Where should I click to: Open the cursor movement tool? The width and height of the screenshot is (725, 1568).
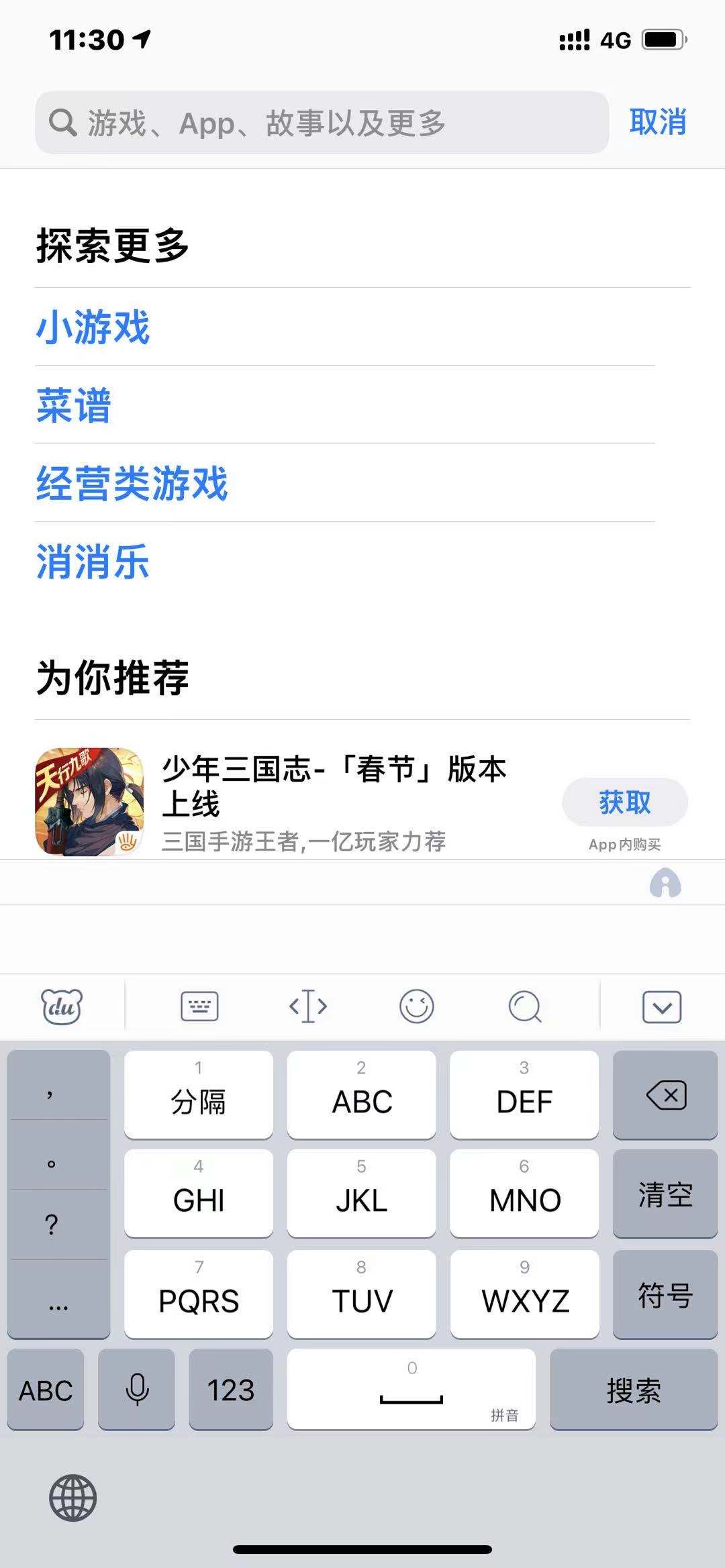tap(308, 1006)
